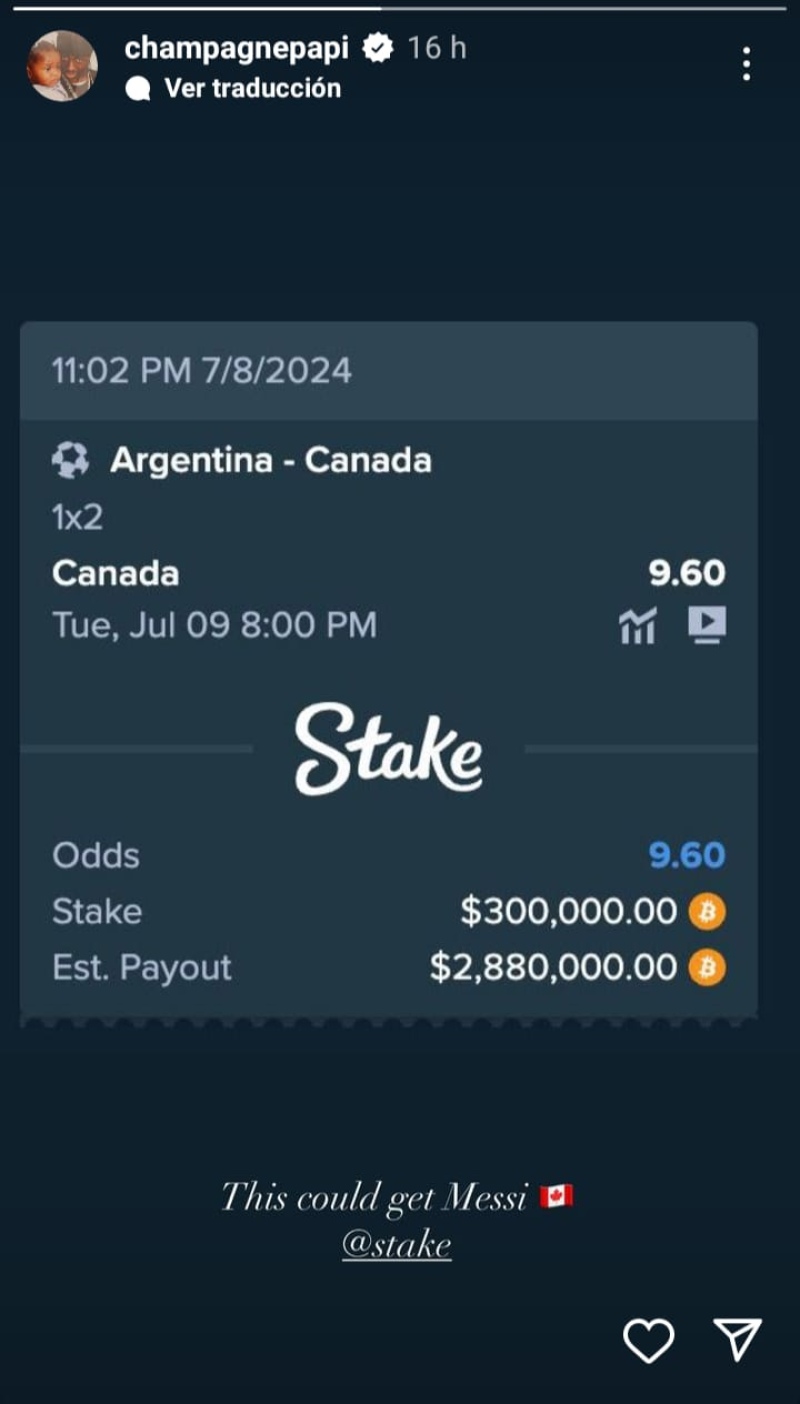Open champagnepapi's profile picture
The image size is (800, 1404).
(x=62, y=66)
